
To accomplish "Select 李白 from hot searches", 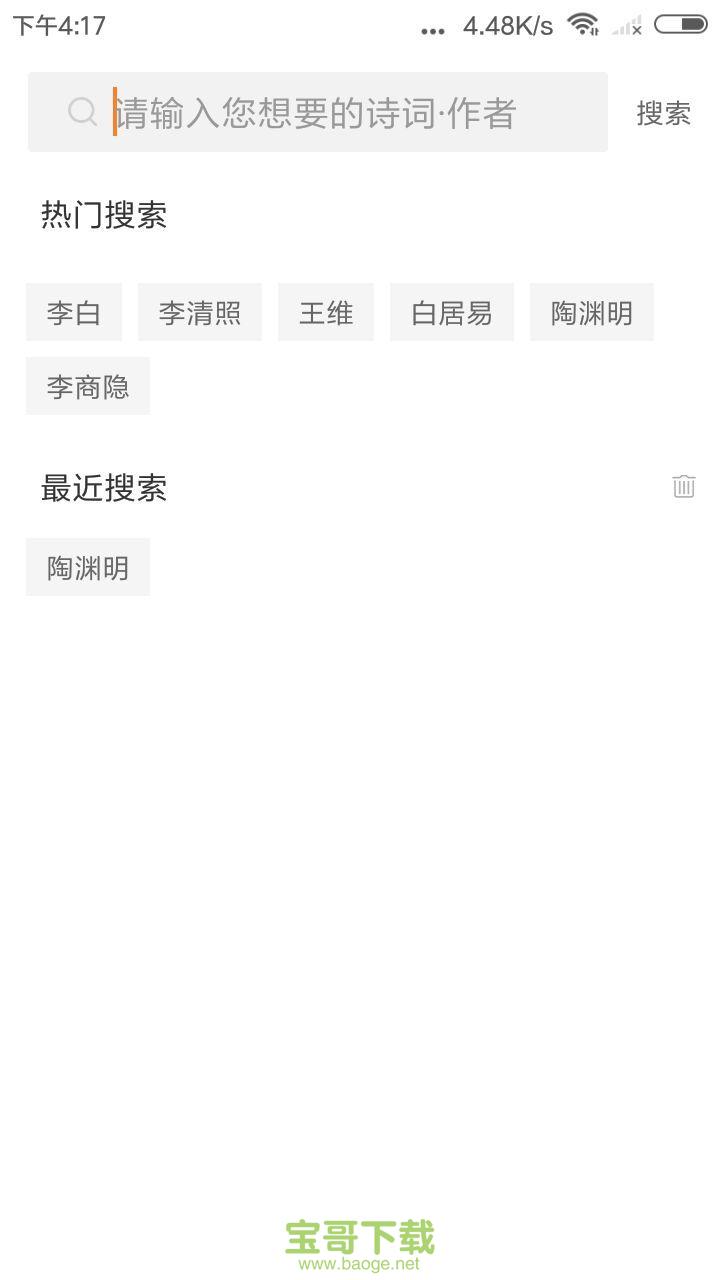I will point(73,312).
